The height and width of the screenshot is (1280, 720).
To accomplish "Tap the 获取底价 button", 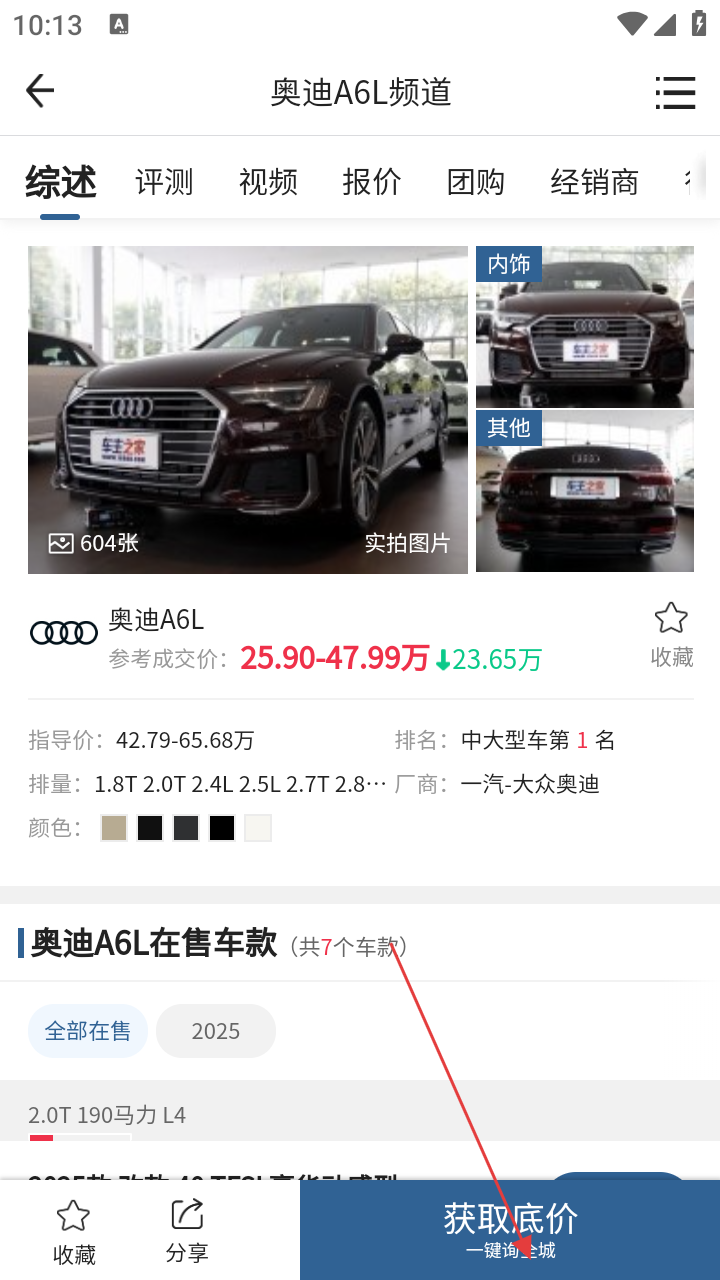I will click(x=510, y=1230).
